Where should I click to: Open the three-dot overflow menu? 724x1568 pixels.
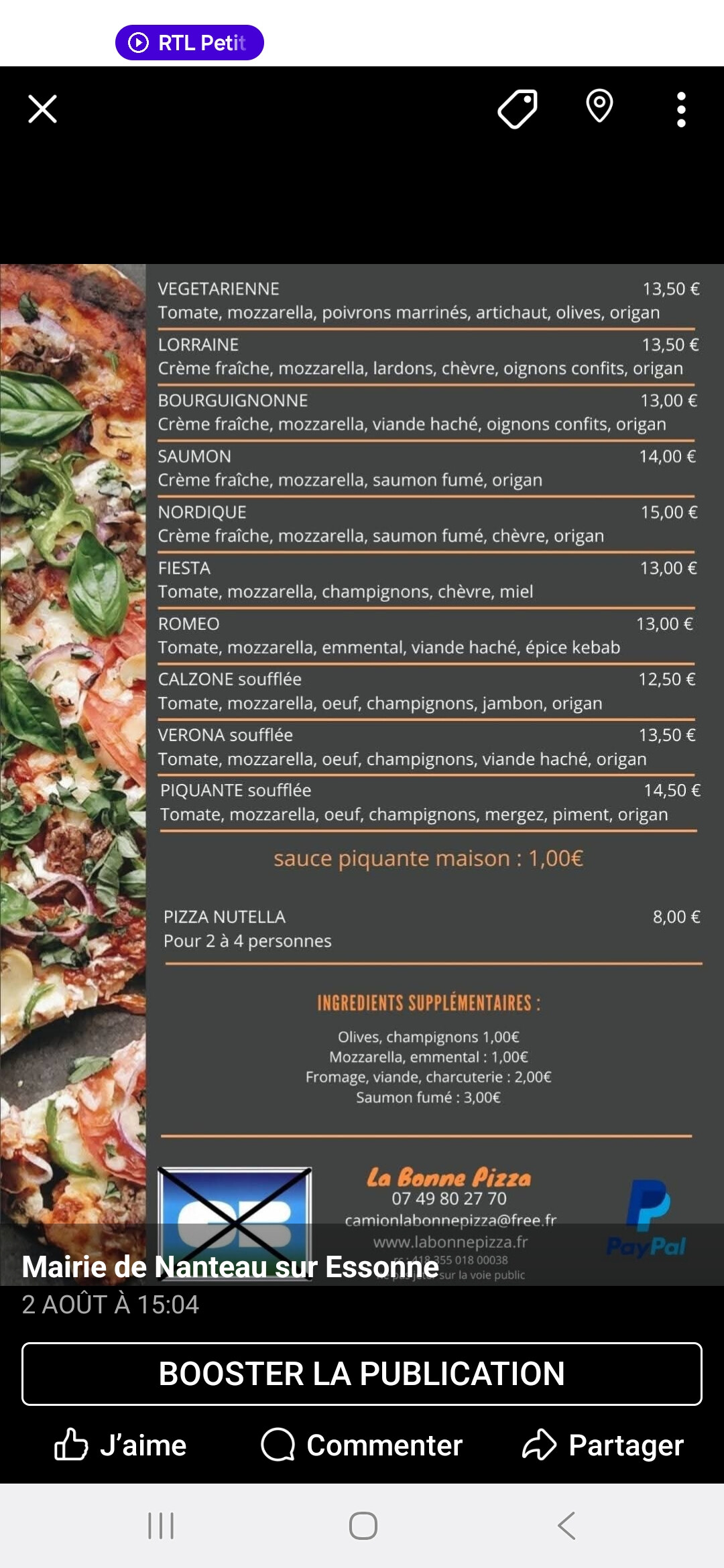[681, 109]
